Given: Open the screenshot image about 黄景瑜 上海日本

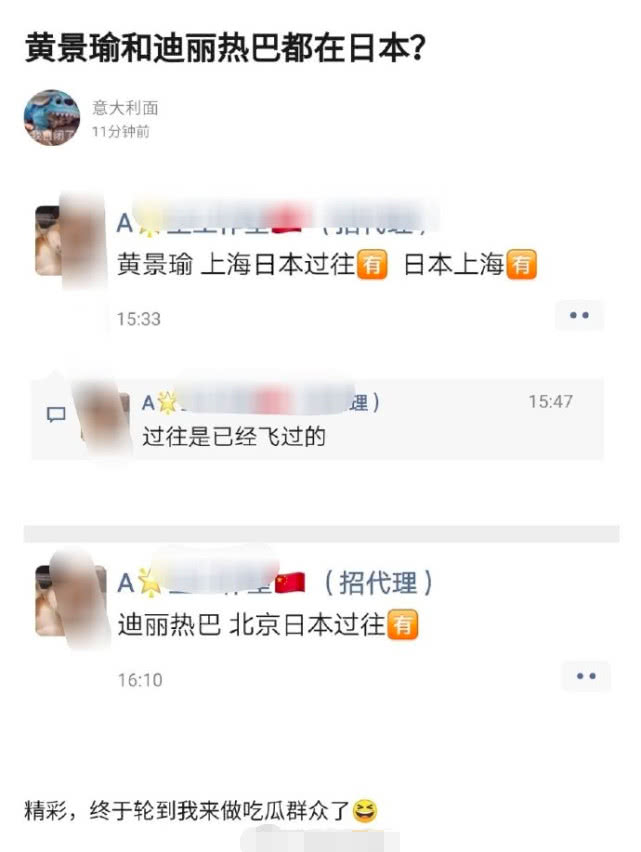Looking at the screenshot, I should pos(320,330).
